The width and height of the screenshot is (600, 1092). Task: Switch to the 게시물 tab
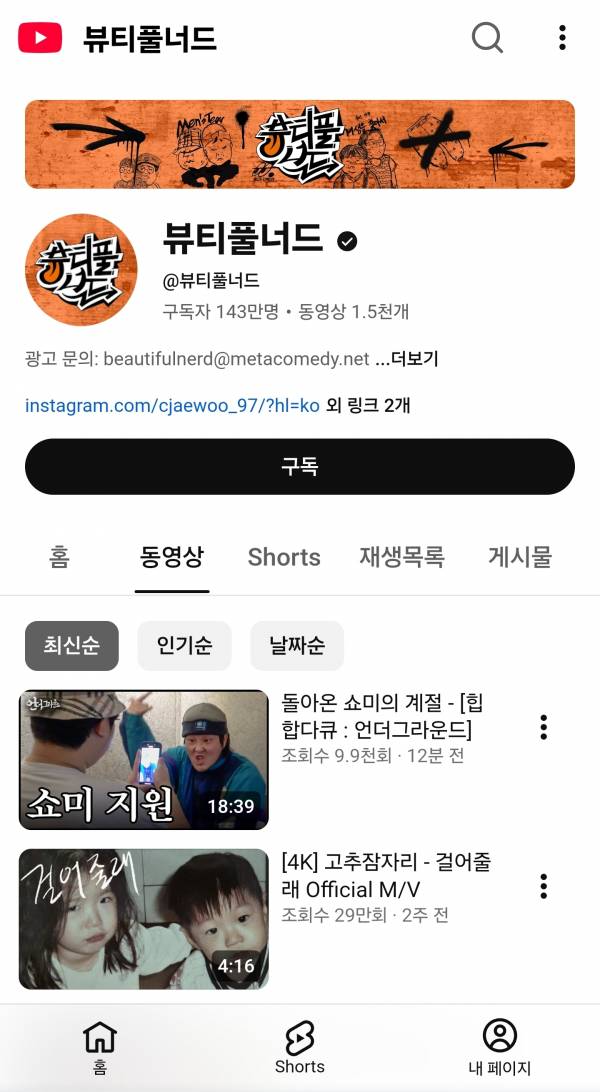[520, 557]
